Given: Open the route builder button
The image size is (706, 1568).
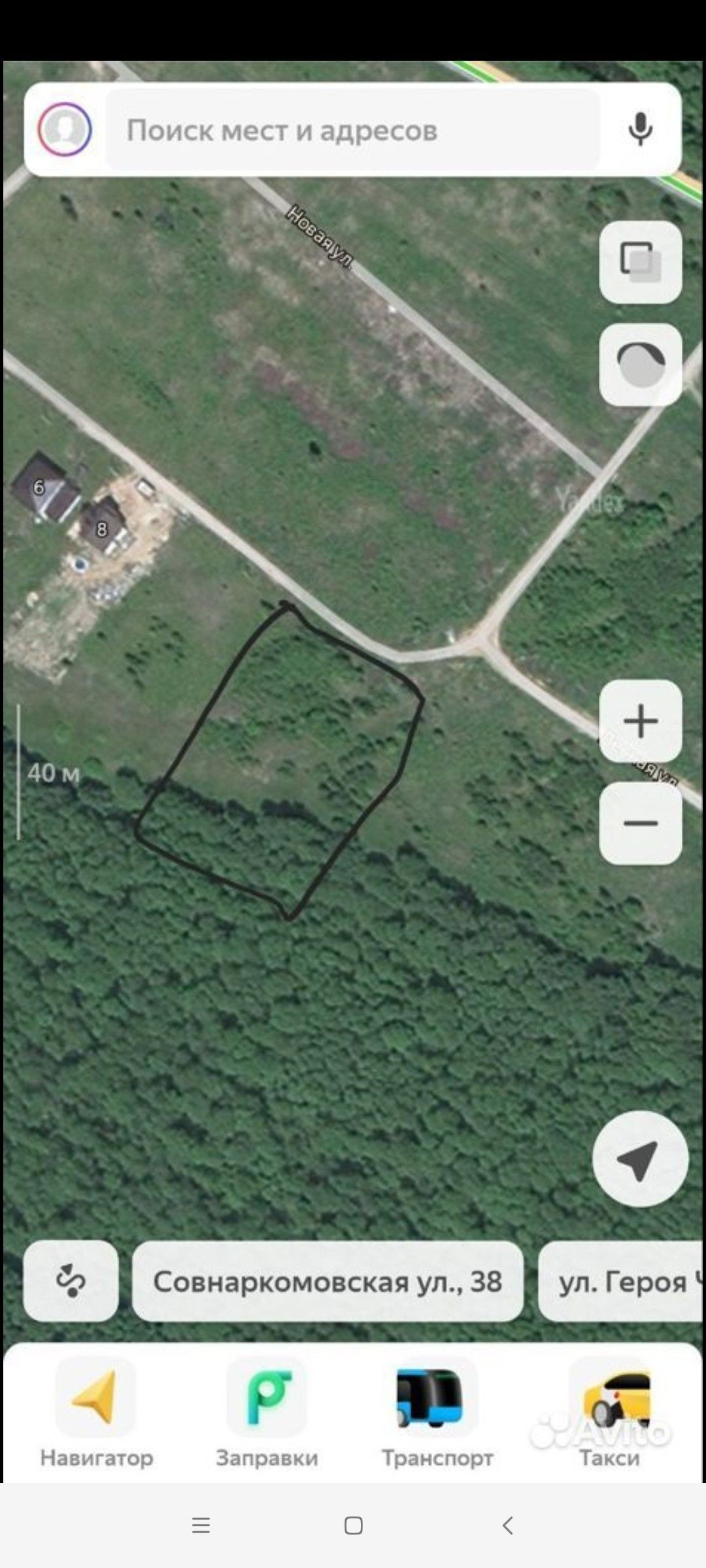Looking at the screenshot, I should coord(71,1281).
